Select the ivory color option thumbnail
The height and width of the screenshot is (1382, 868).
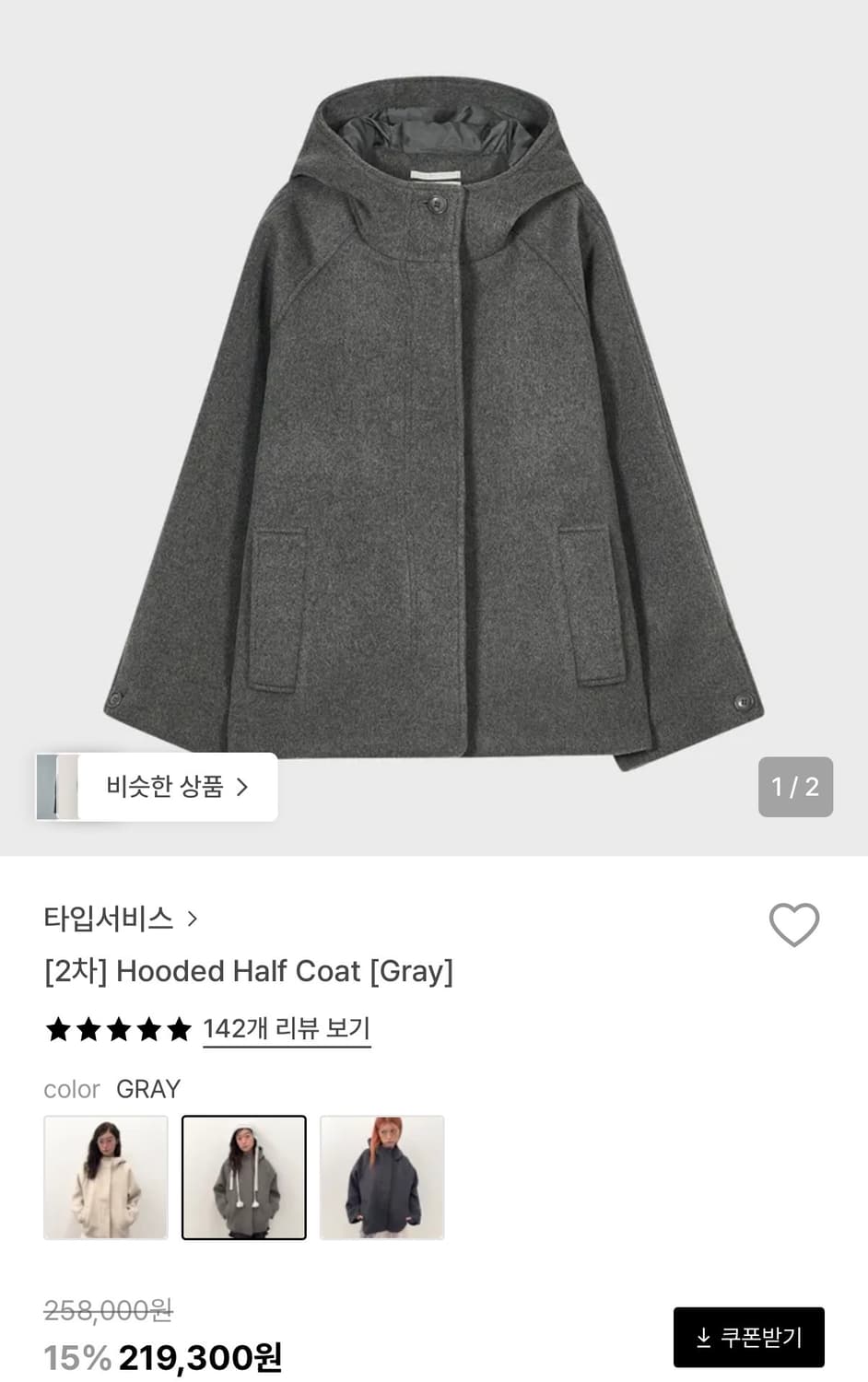point(106,1178)
